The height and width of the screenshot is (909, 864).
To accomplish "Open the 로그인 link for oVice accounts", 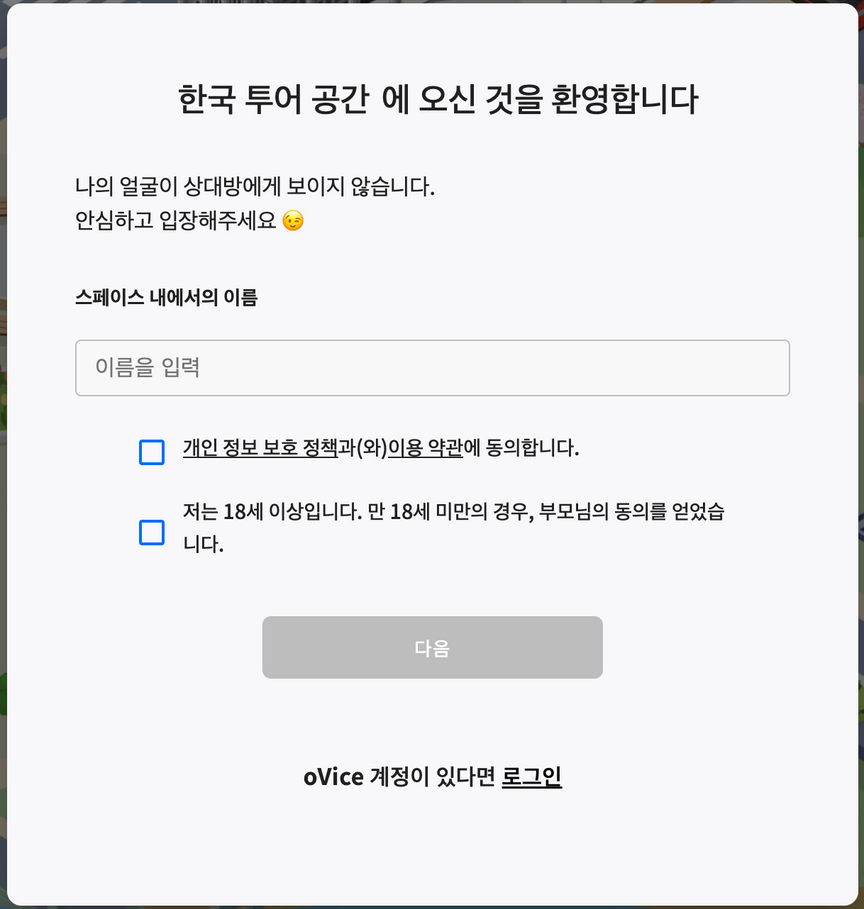I will tap(531, 777).
